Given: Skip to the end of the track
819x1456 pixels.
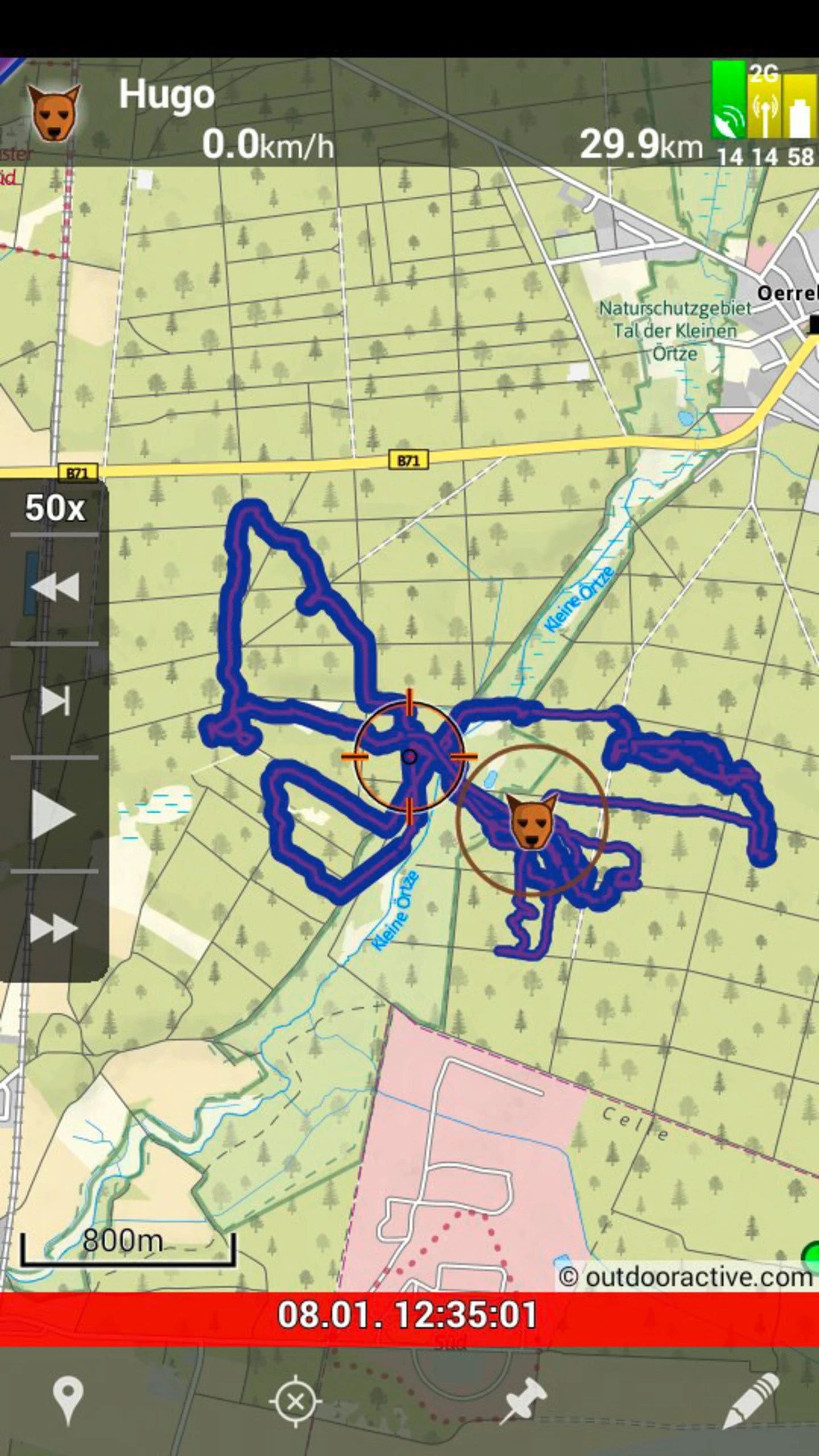Looking at the screenshot, I should (55, 700).
